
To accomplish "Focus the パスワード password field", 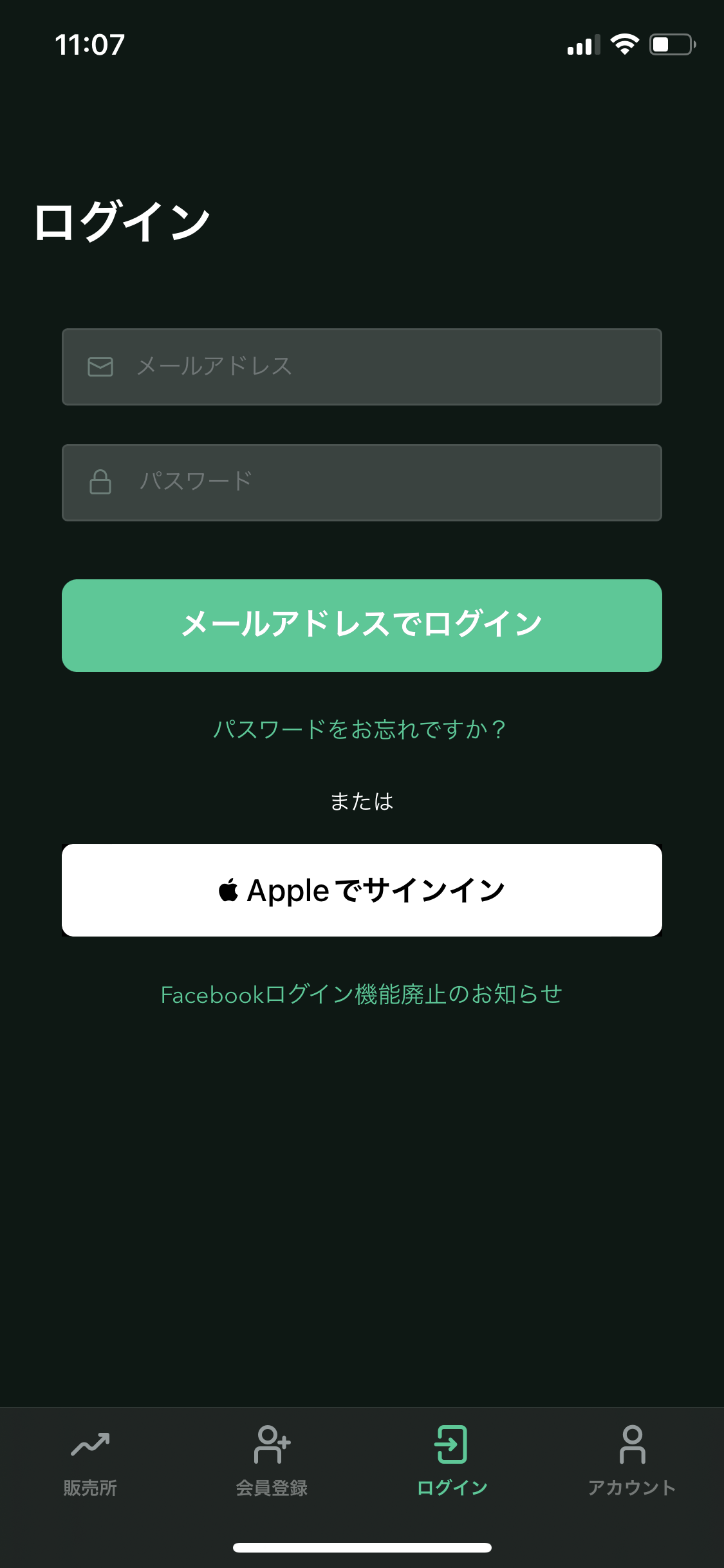I will coord(362,483).
